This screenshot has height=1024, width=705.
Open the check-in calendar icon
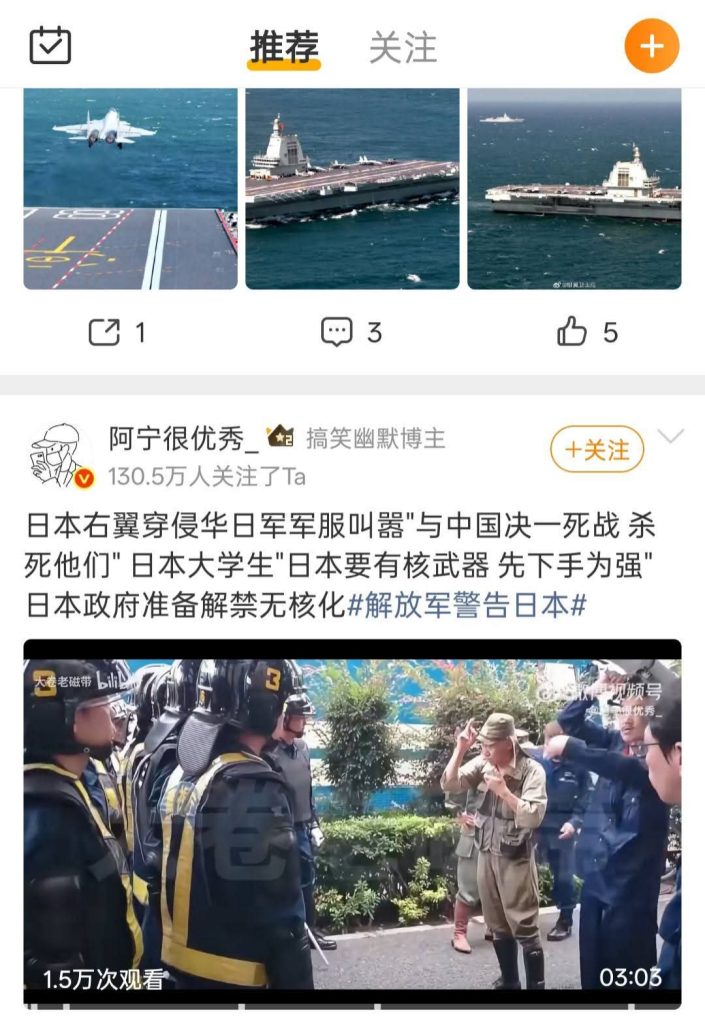[50, 46]
